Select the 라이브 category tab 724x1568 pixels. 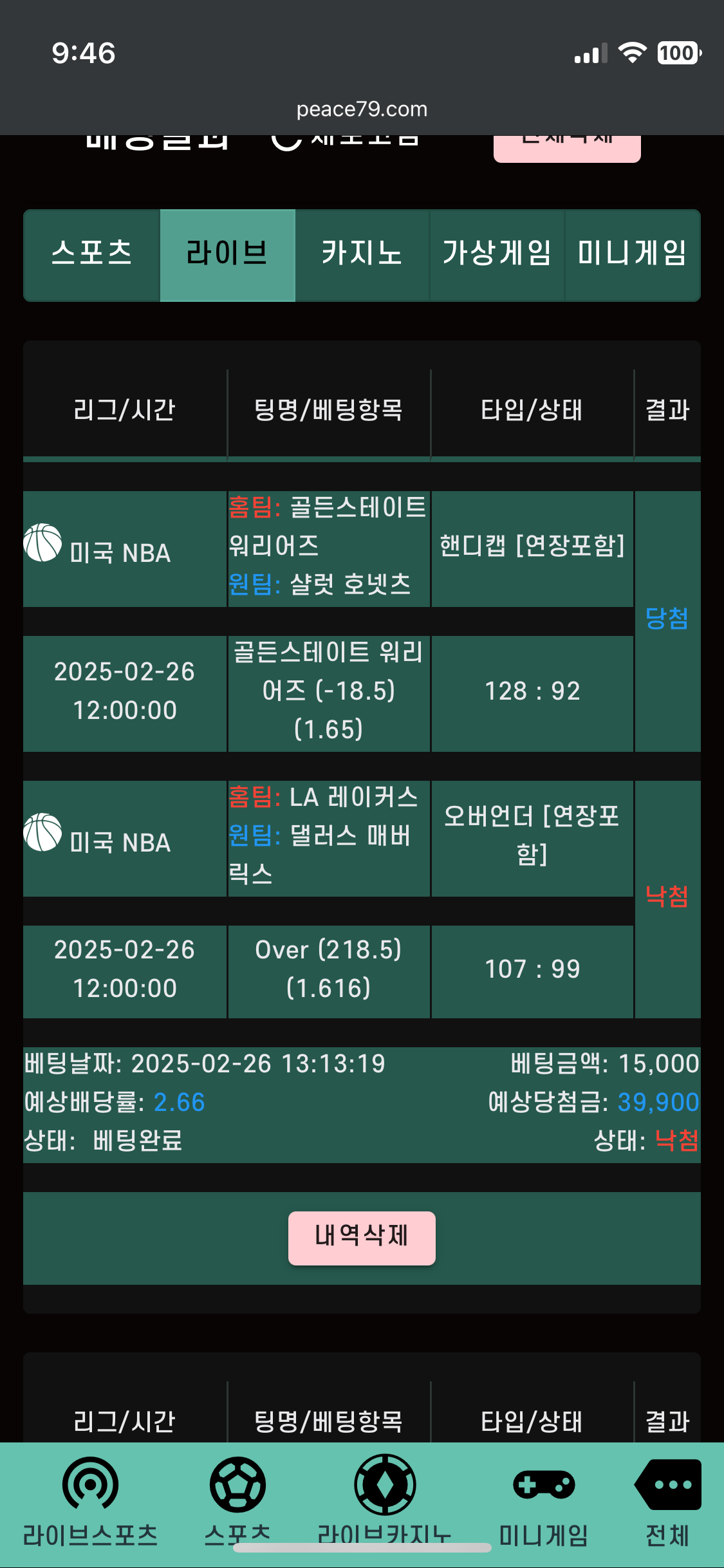227,255
